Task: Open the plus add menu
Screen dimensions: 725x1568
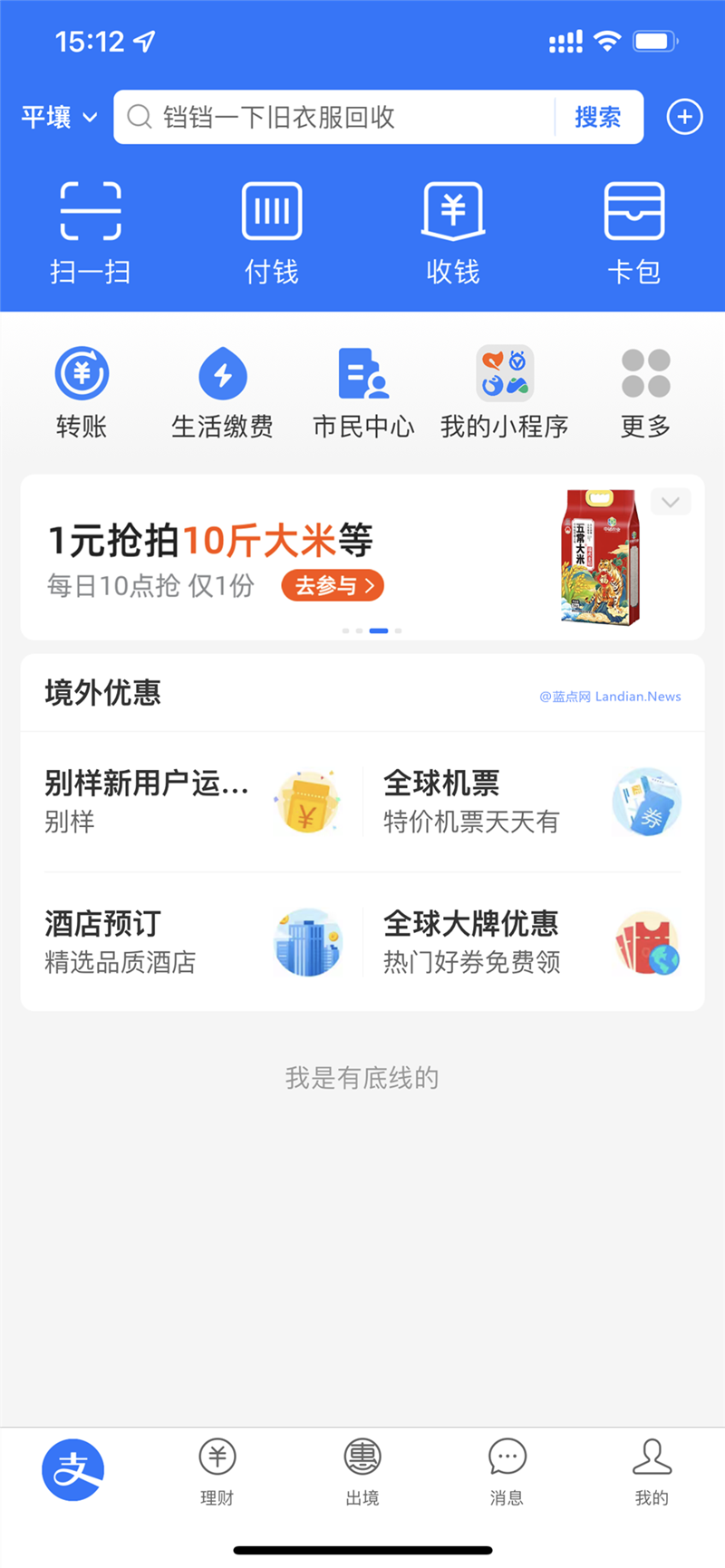Action: (684, 117)
